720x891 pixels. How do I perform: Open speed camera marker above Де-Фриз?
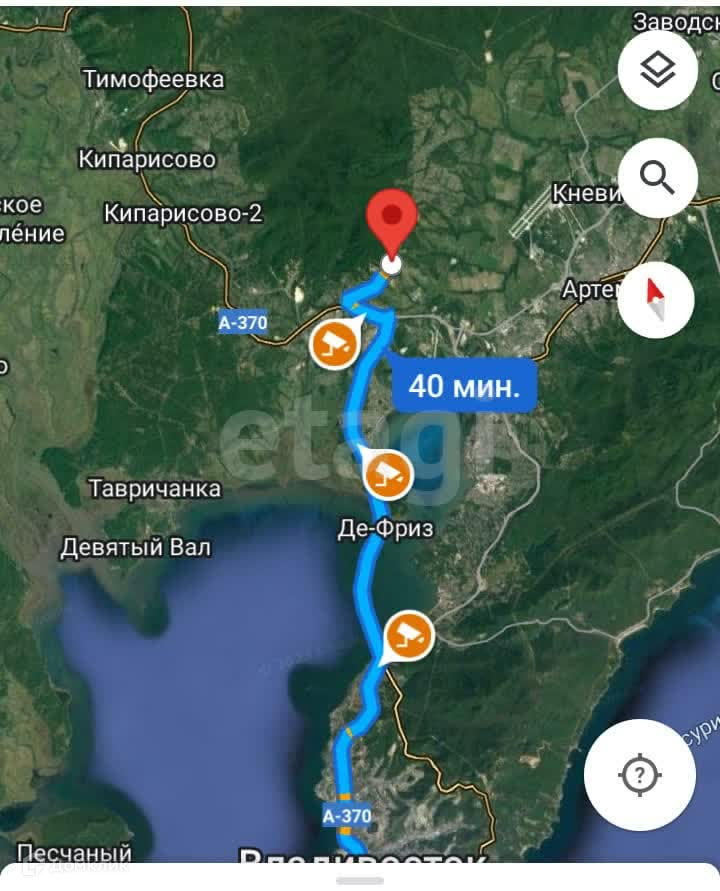point(386,473)
